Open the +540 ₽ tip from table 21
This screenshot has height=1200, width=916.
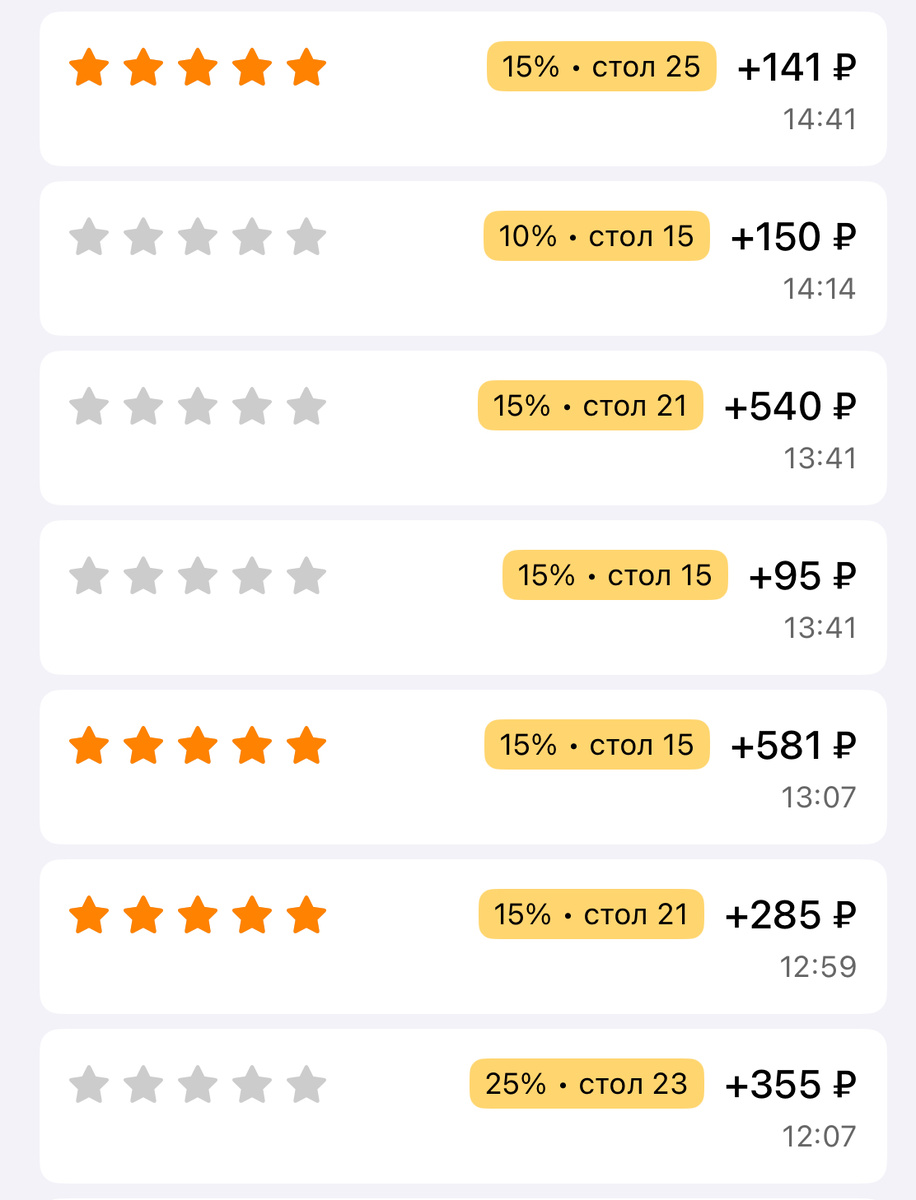(x=462, y=428)
